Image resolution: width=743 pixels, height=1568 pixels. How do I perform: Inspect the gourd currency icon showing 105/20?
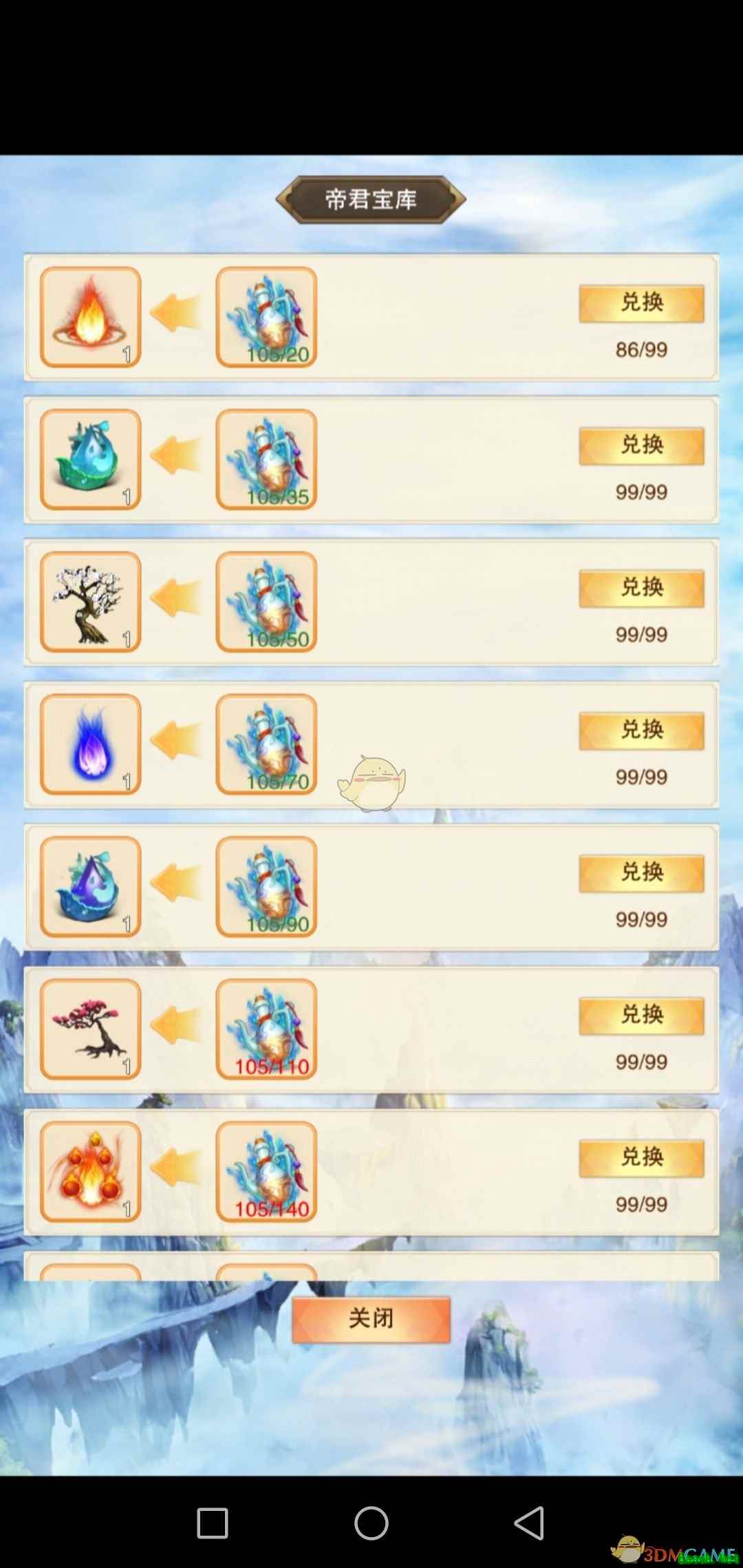tap(266, 317)
